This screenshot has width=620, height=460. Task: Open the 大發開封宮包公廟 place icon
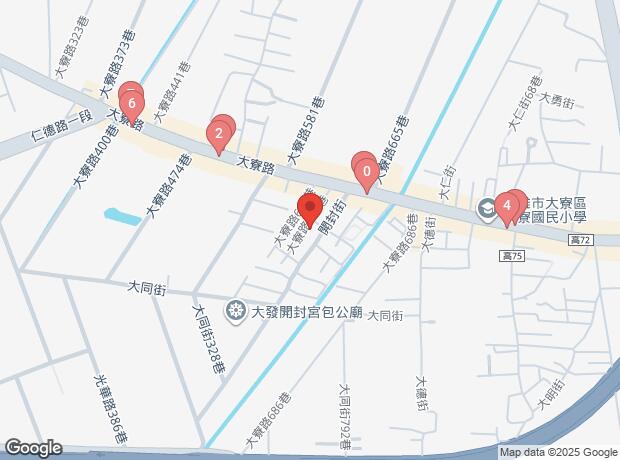click(236, 311)
